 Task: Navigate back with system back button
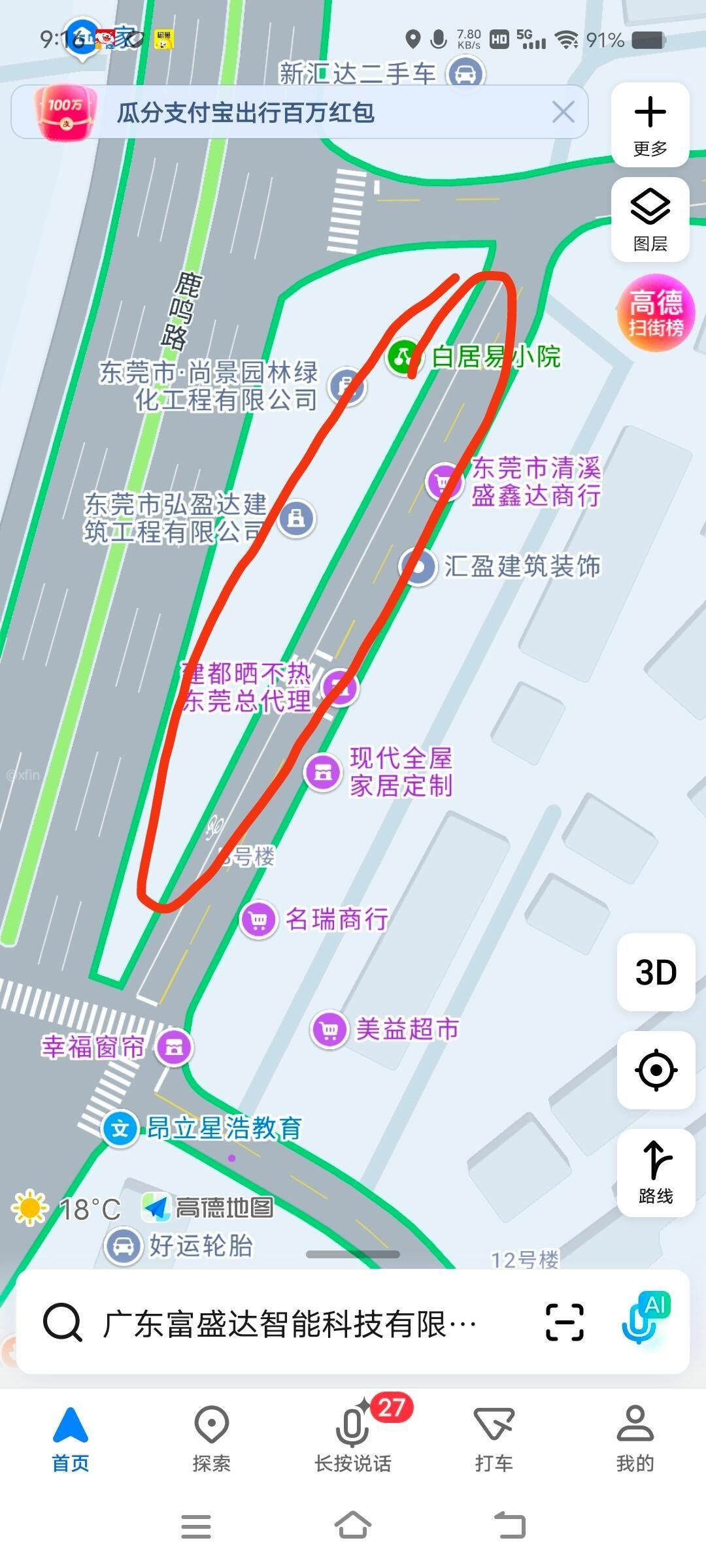(x=510, y=1526)
